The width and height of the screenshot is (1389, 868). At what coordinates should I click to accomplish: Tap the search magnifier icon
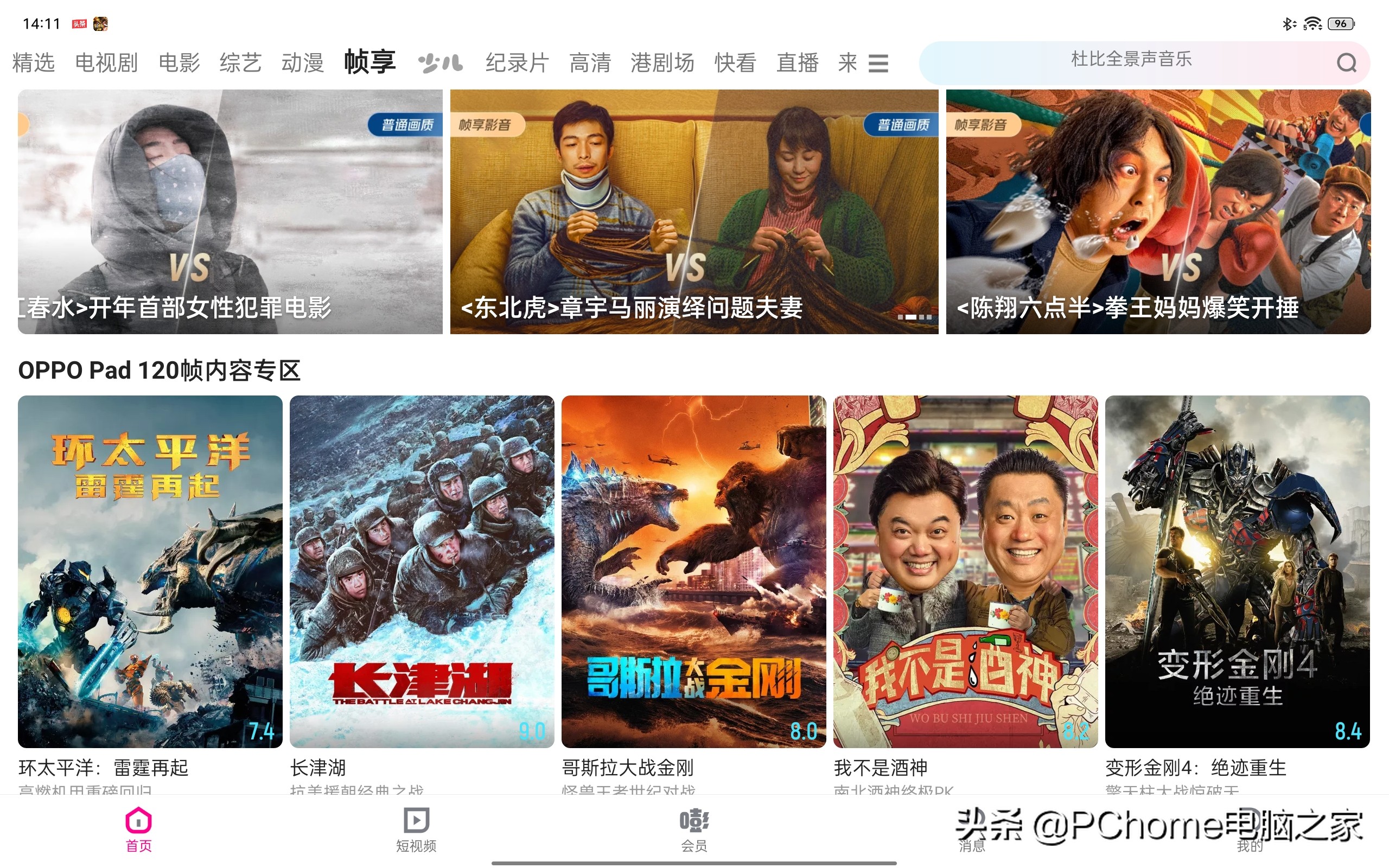click(x=1346, y=62)
